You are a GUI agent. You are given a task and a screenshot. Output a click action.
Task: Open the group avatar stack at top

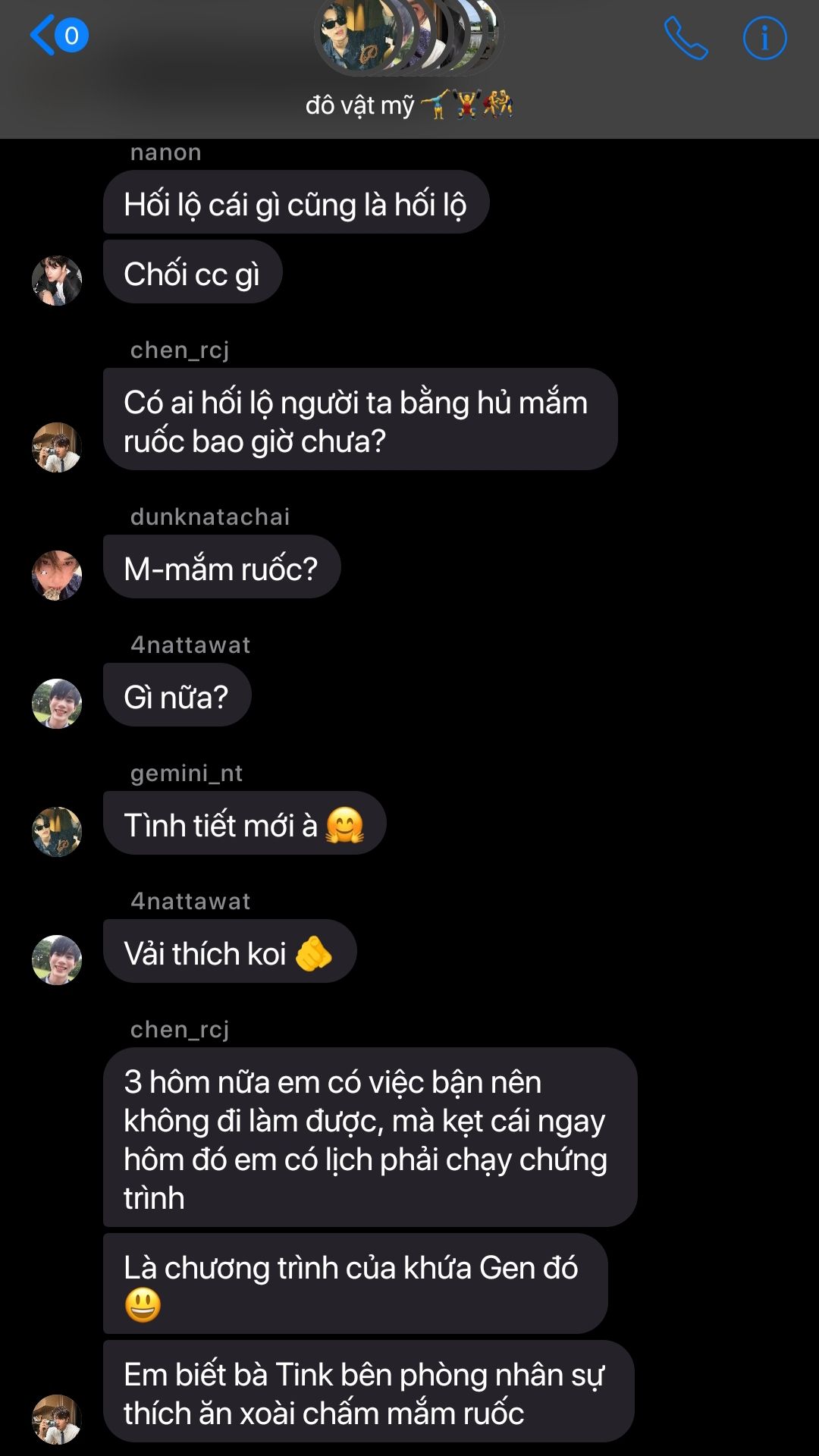(409, 36)
